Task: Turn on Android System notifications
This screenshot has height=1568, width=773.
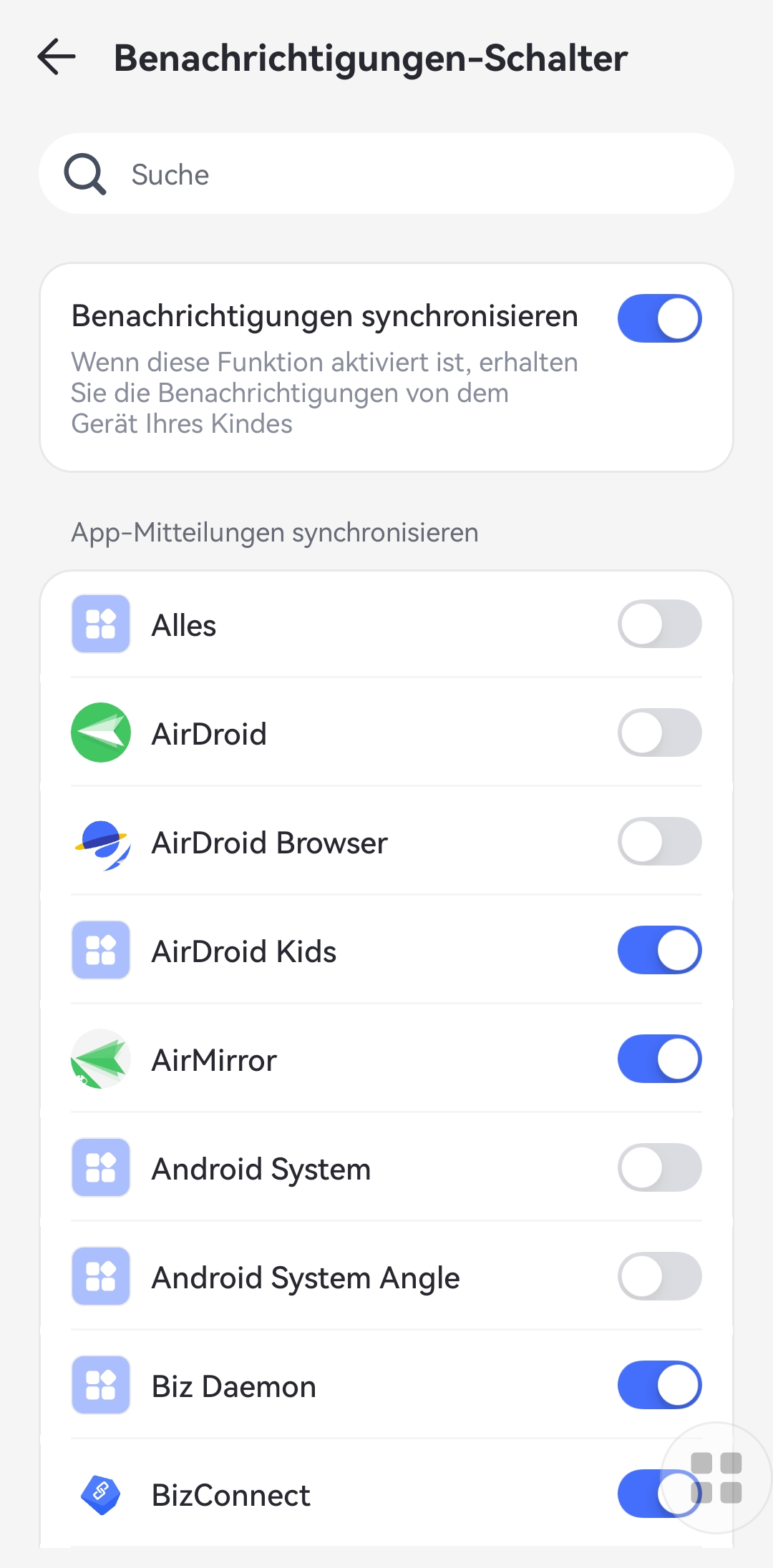Action: coord(659,1167)
